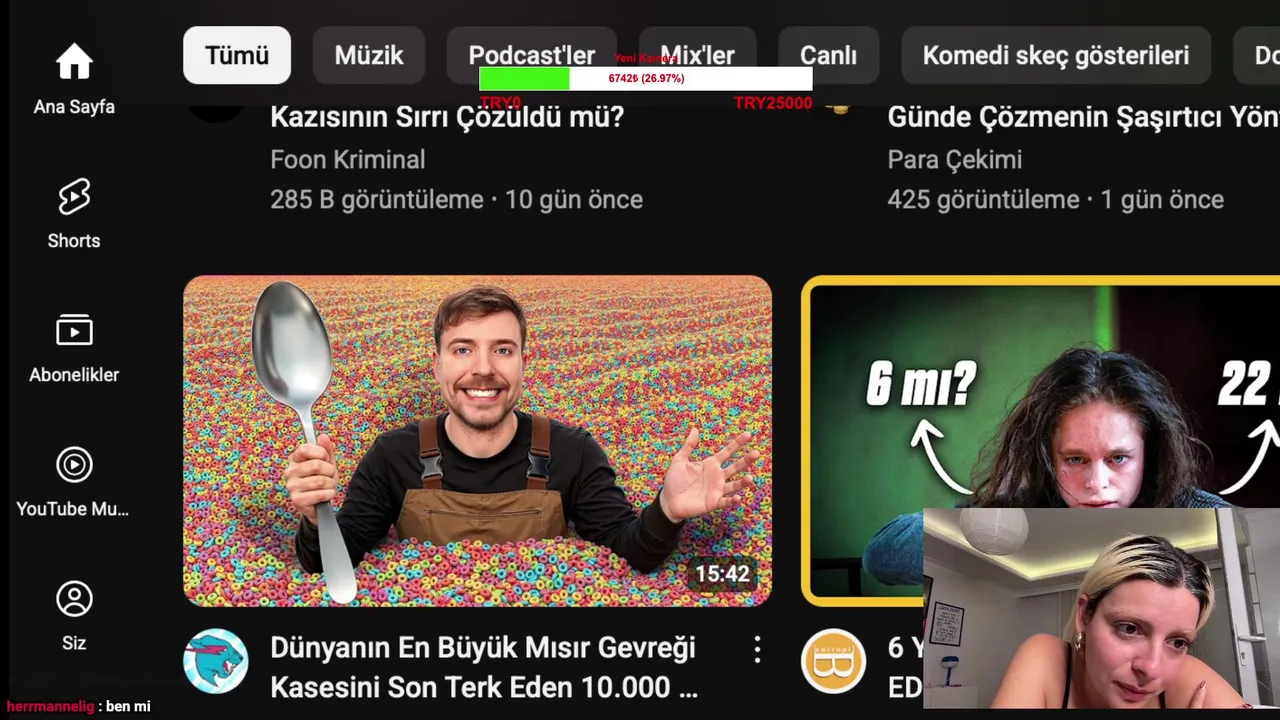Image resolution: width=1280 pixels, height=720 pixels.
Task: Filter videos by Müzik chip
Action: coord(368,55)
